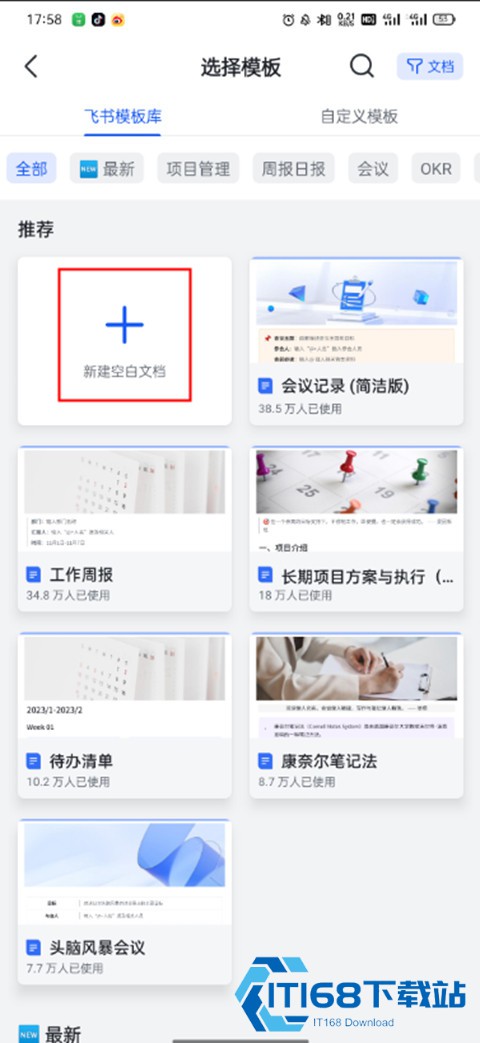Choose the 会议 category chip
The height and width of the screenshot is (1043, 480).
pos(373,169)
